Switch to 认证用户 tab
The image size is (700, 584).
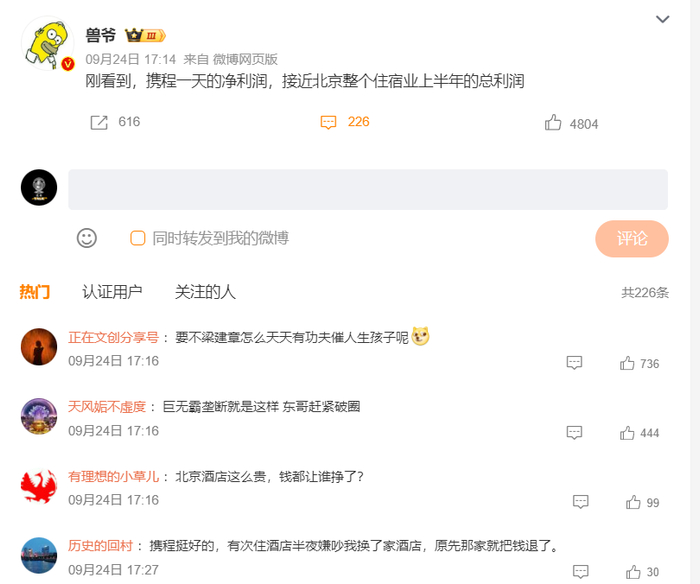(112, 292)
